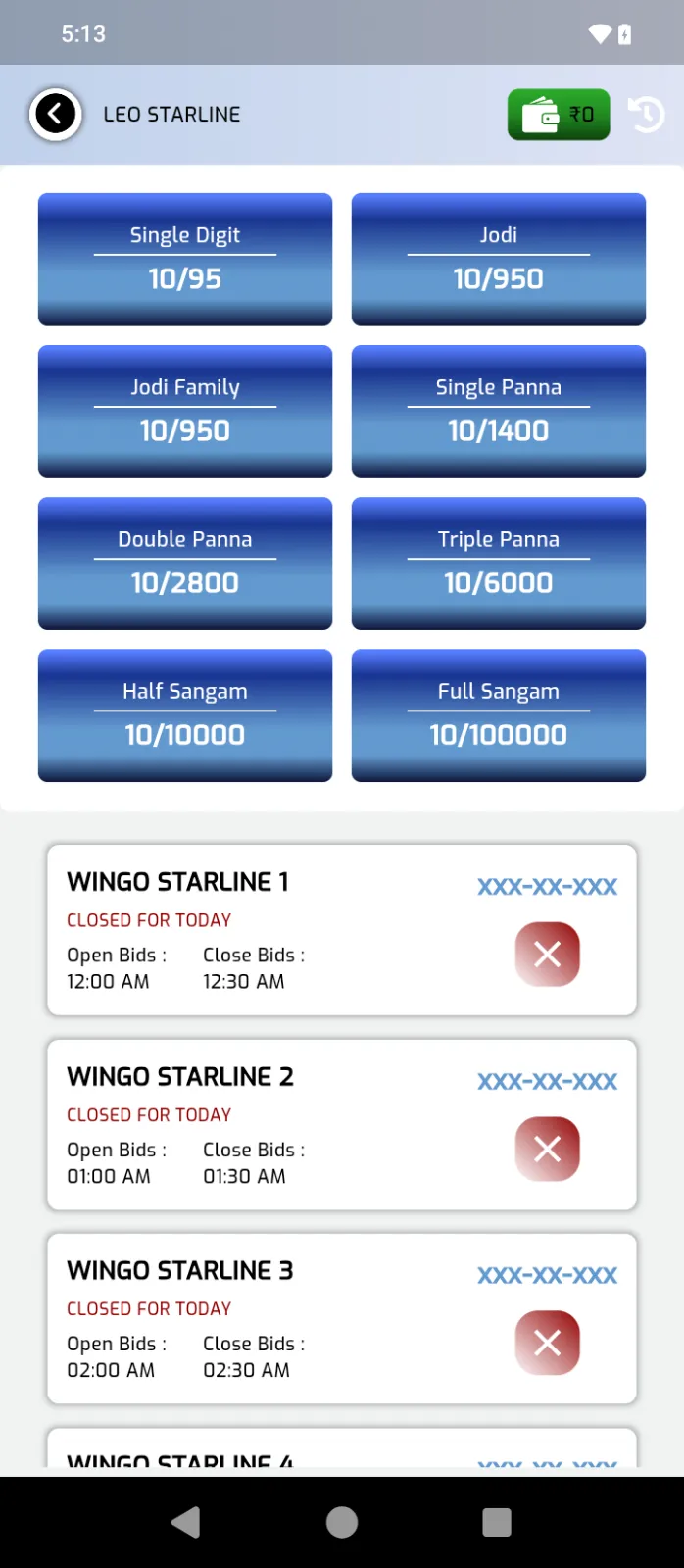Tap the system home button
Screen dimensions: 684x1568
point(342,1522)
